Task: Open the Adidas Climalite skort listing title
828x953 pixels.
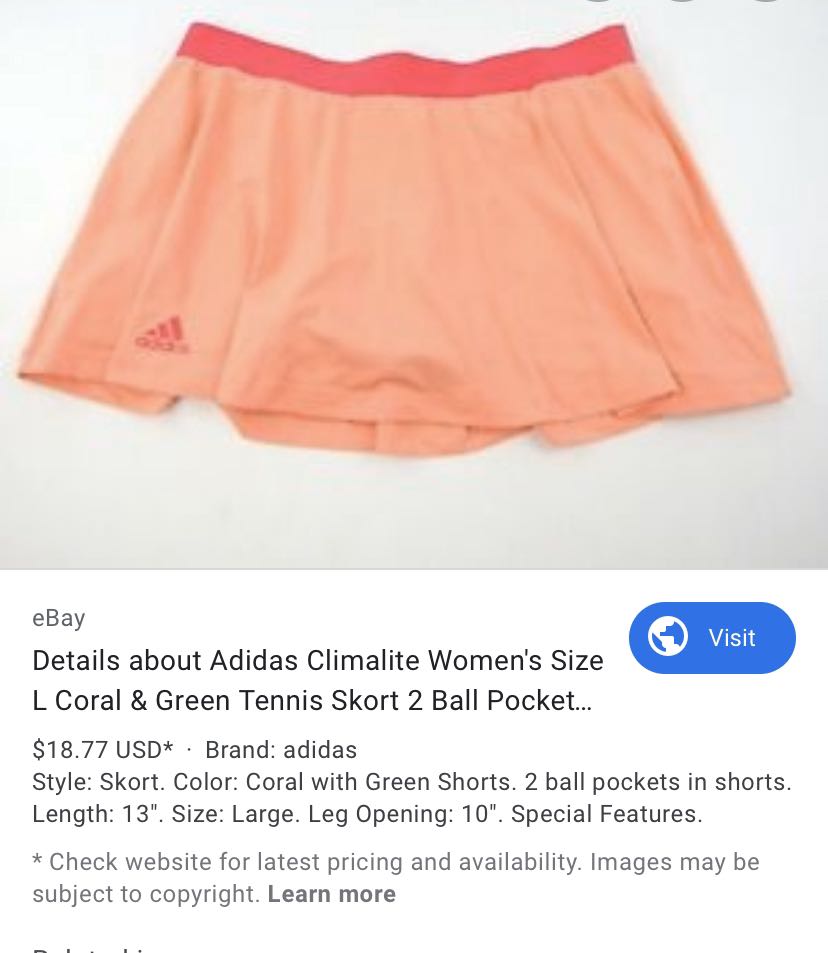Action: tap(318, 680)
